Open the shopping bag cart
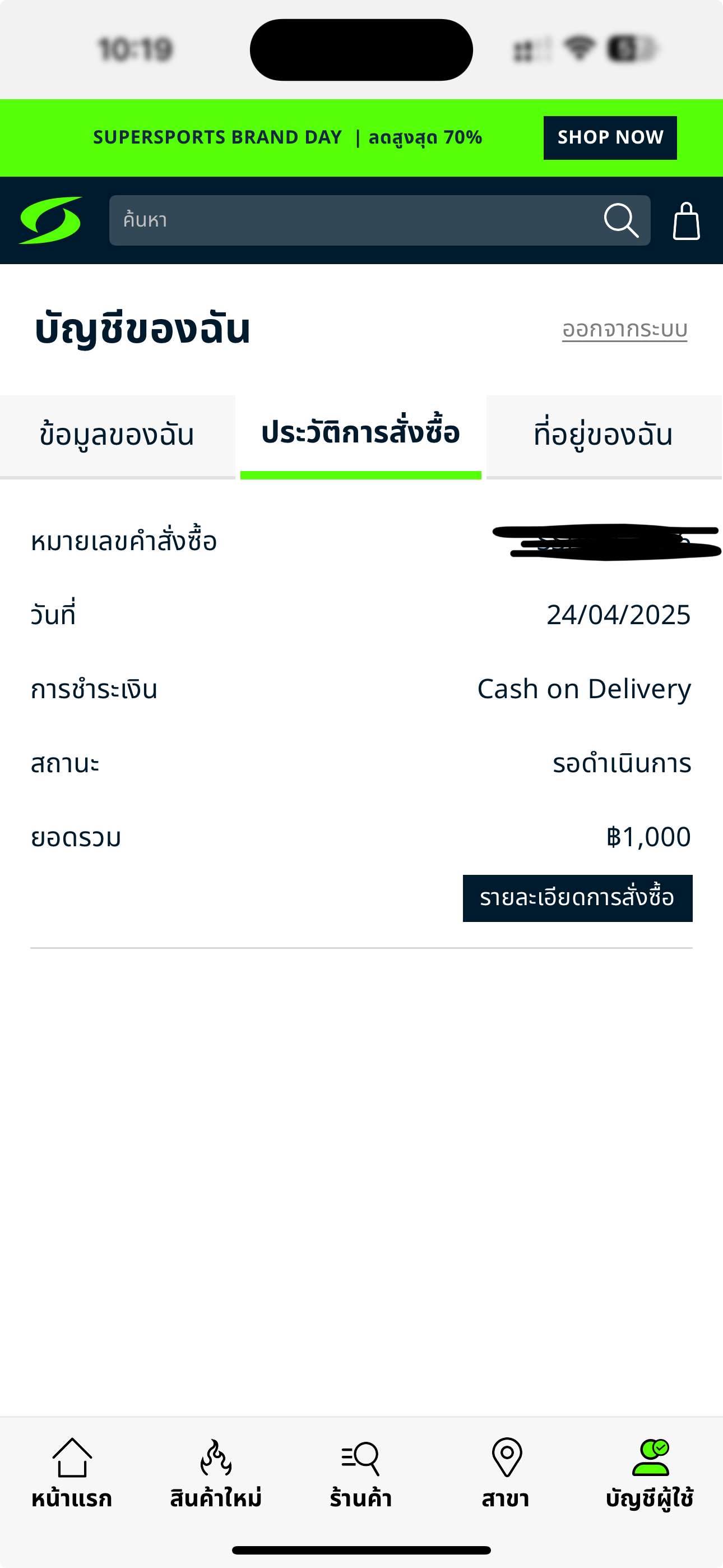Viewport: 723px width, 1568px height. [686, 221]
